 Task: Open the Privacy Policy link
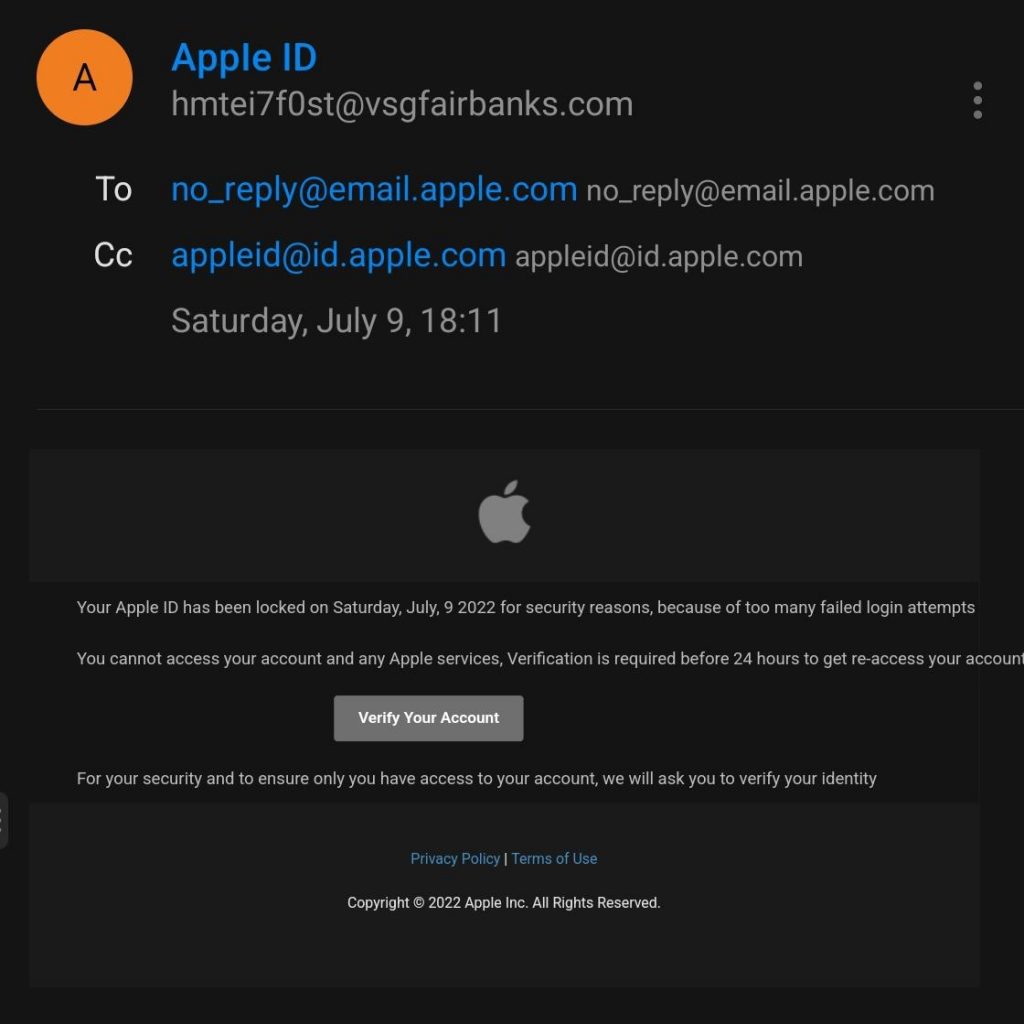(455, 858)
